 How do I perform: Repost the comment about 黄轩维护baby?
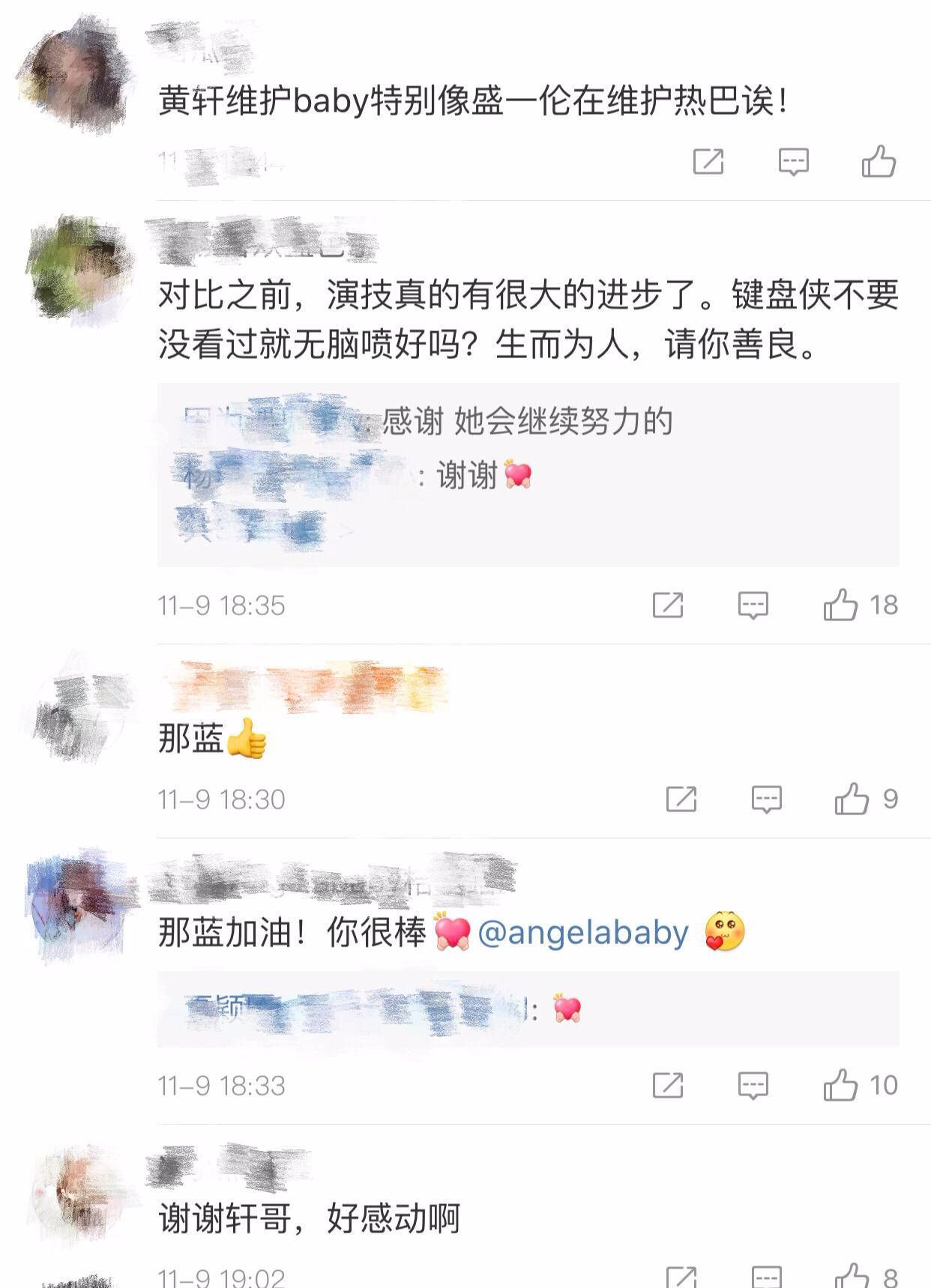pyautogui.click(x=708, y=161)
